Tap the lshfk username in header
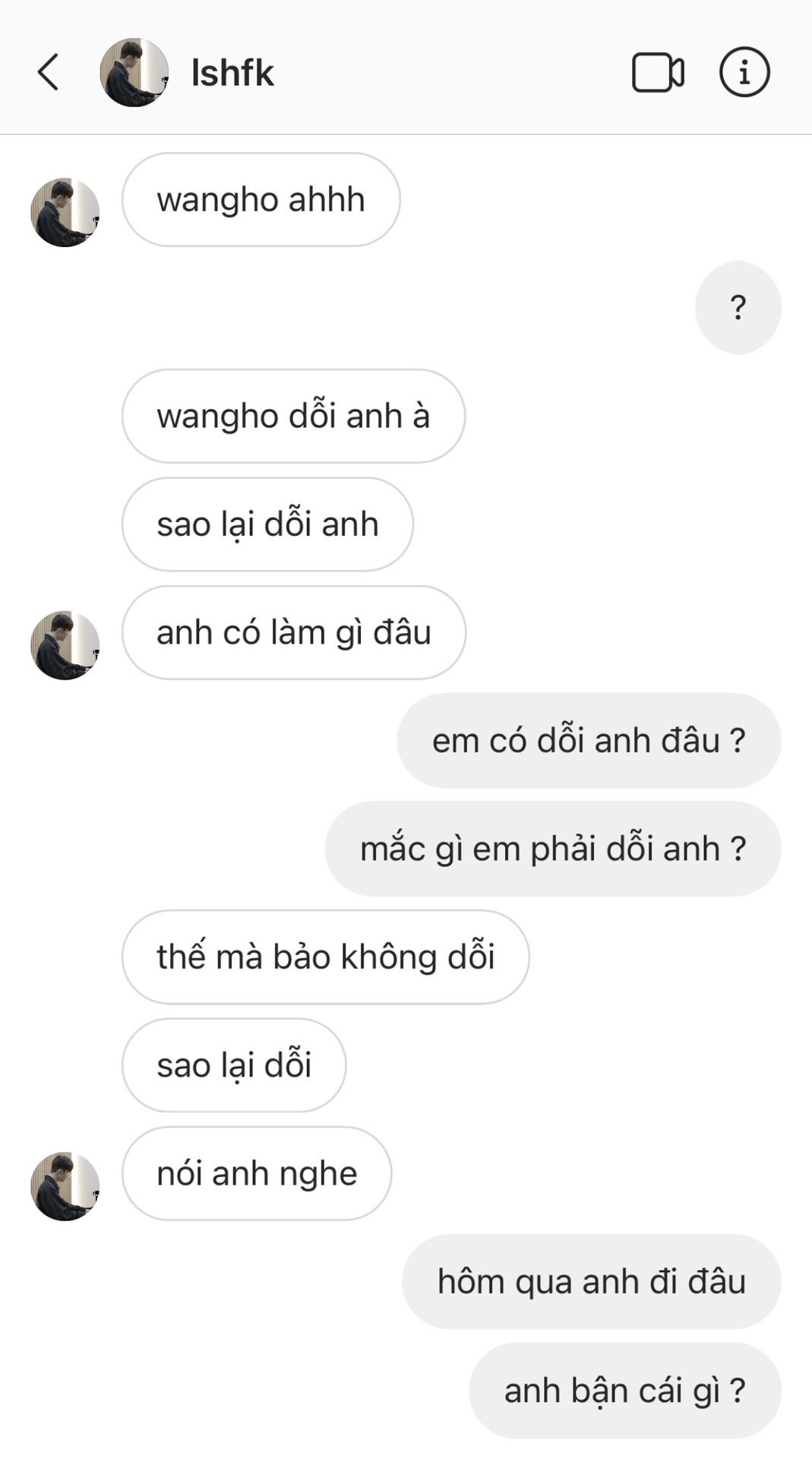 [x=232, y=73]
